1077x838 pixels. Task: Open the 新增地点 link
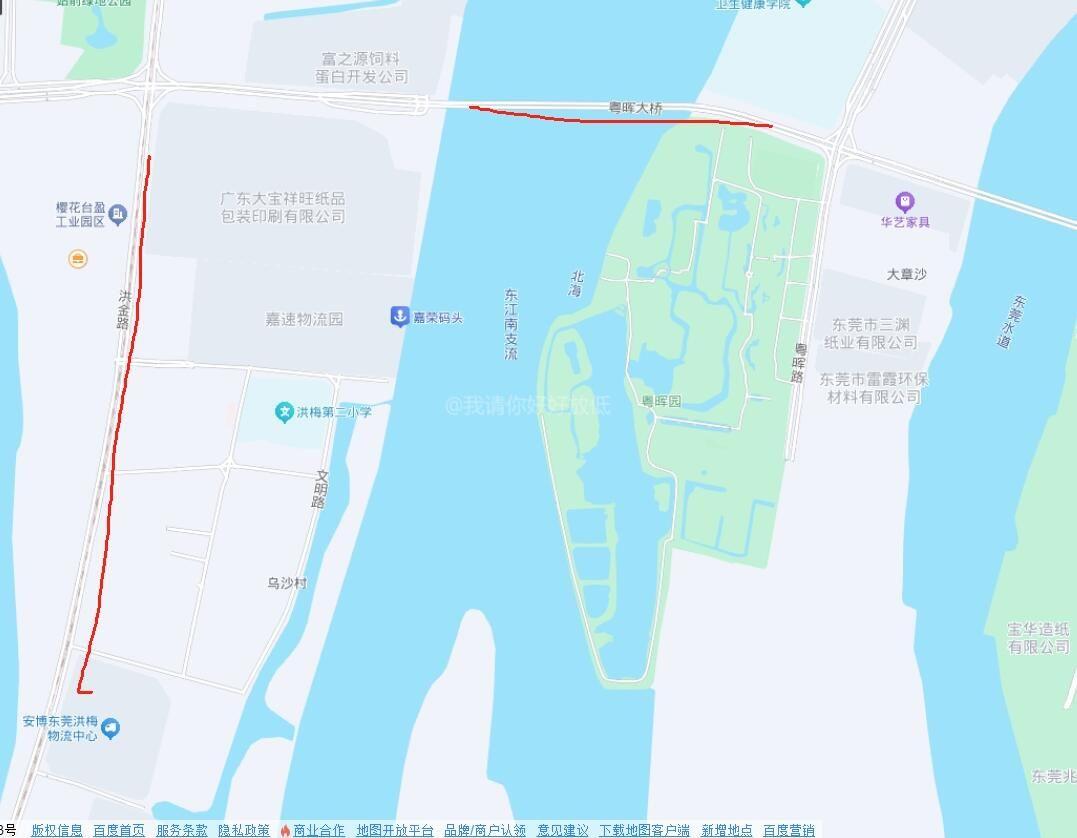[726, 830]
